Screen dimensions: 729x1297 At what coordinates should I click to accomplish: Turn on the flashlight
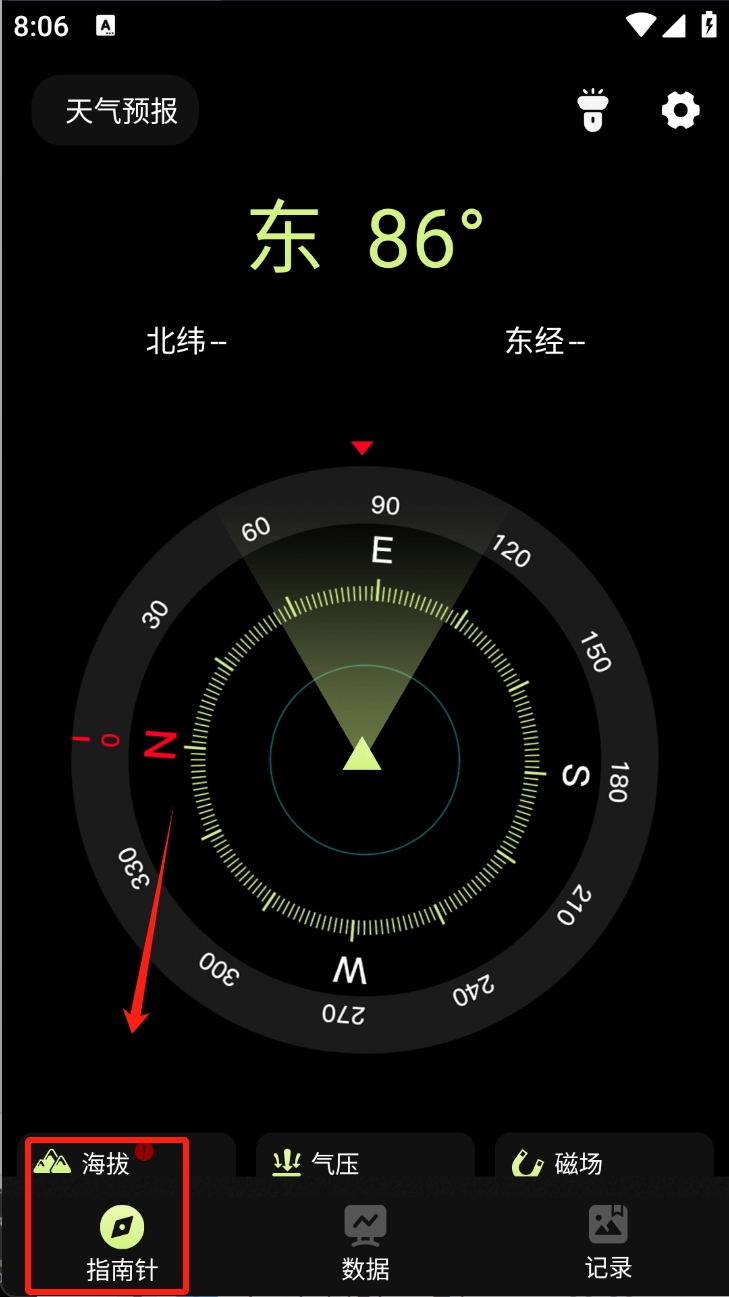click(x=594, y=110)
